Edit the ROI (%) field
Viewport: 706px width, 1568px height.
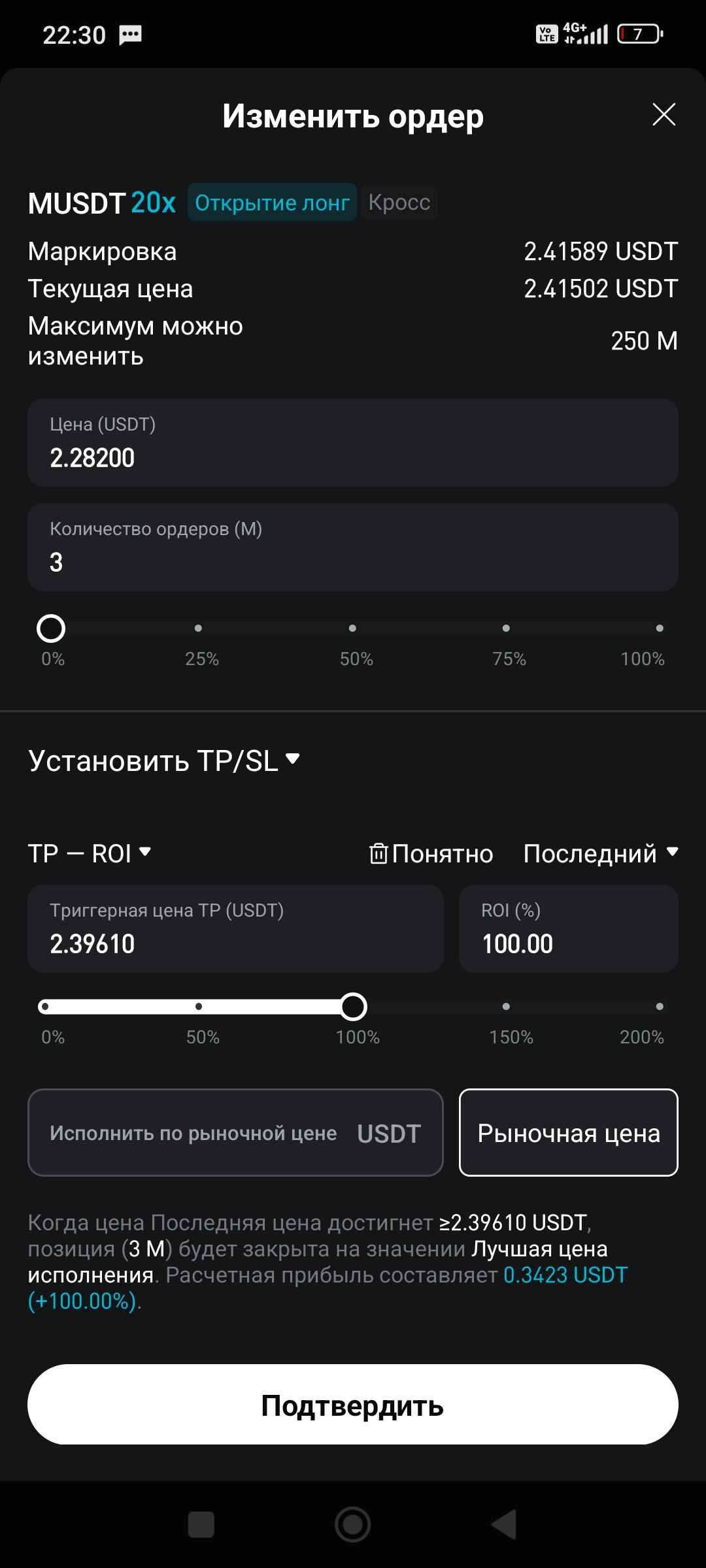[x=567, y=929]
